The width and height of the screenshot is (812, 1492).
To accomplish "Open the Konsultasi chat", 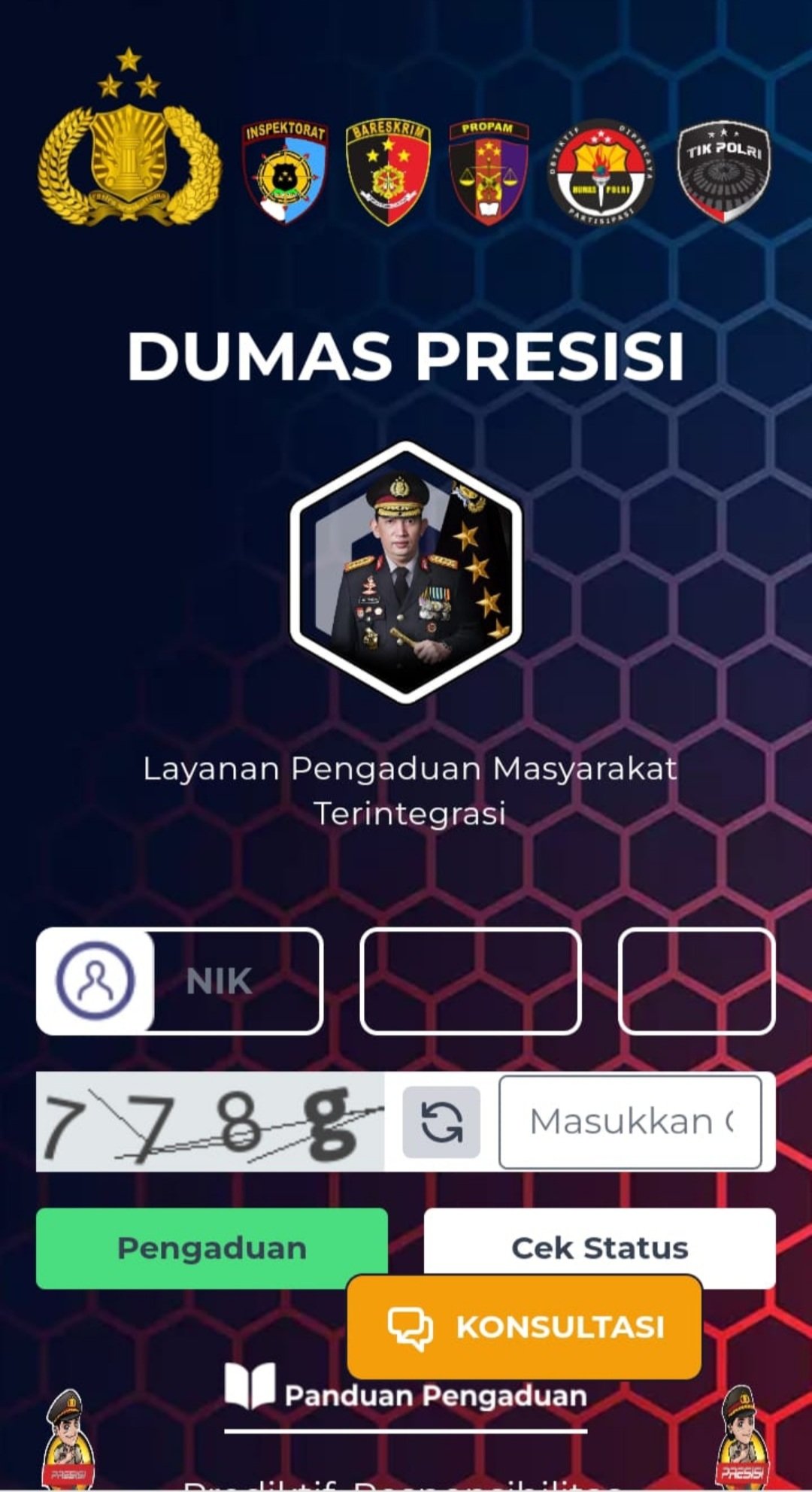I will 524,1327.
